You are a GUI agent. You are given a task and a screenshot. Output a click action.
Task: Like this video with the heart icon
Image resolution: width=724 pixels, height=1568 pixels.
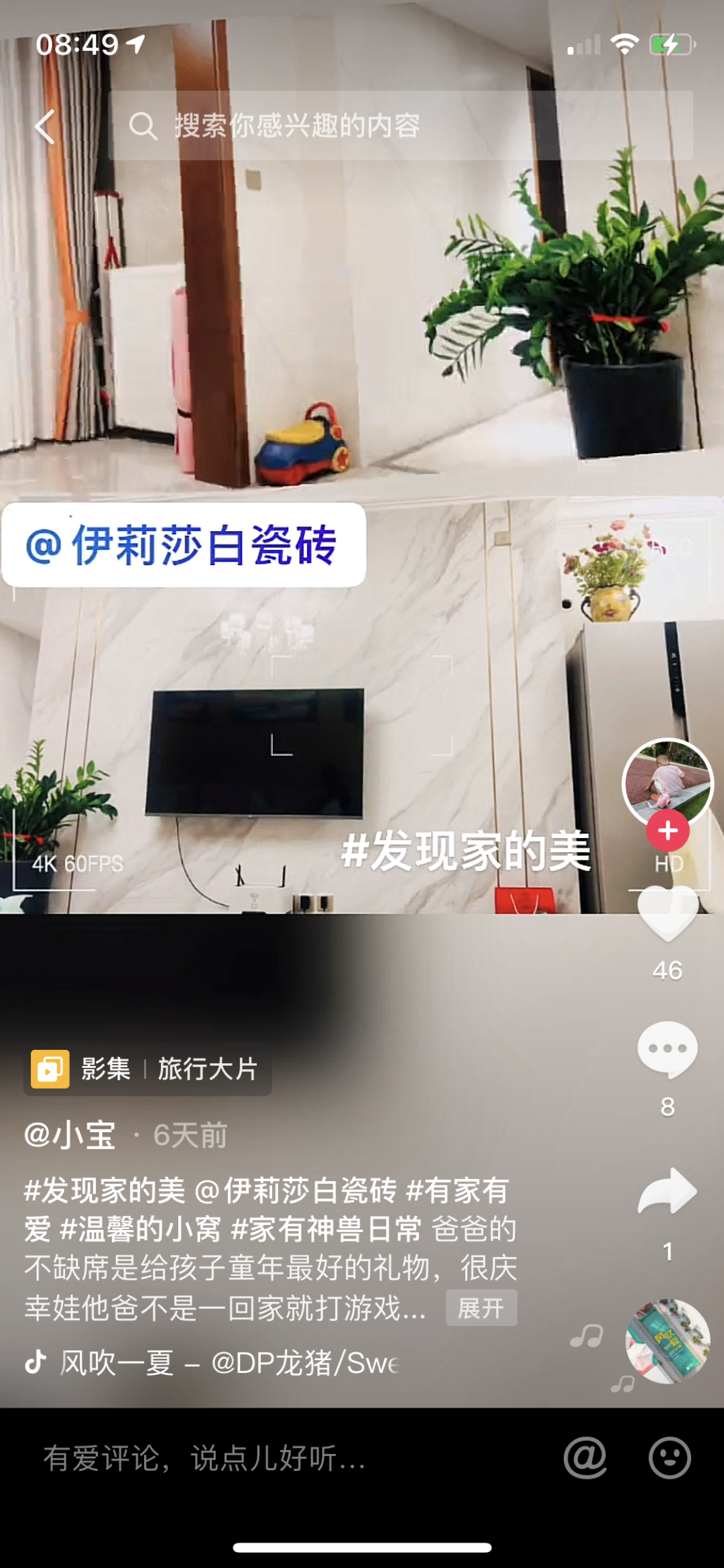click(667, 914)
